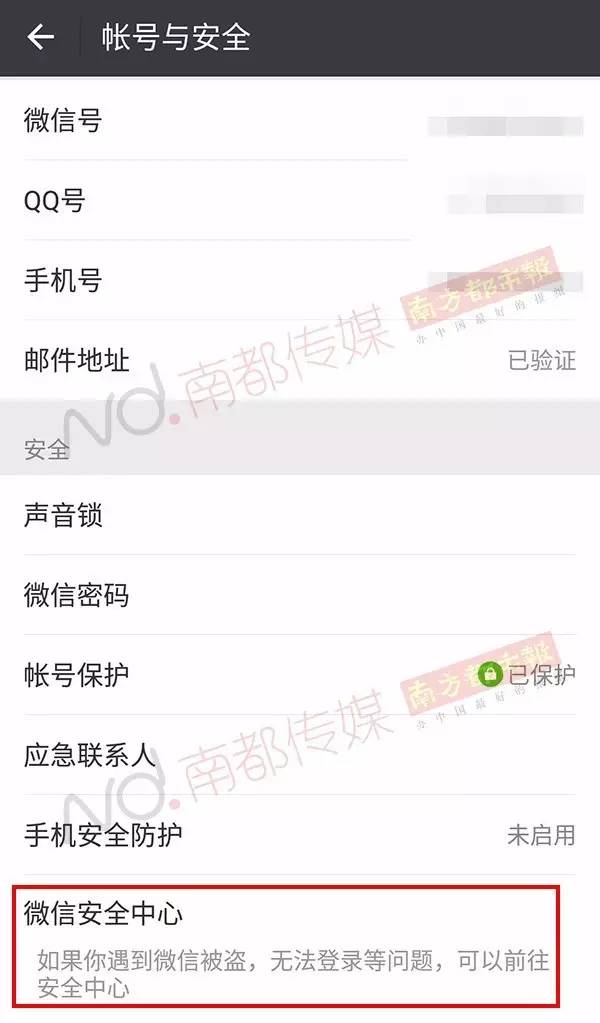Viewport: 600px width, 1023px height.
Task: Go back using the top arrow
Action: [40, 37]
